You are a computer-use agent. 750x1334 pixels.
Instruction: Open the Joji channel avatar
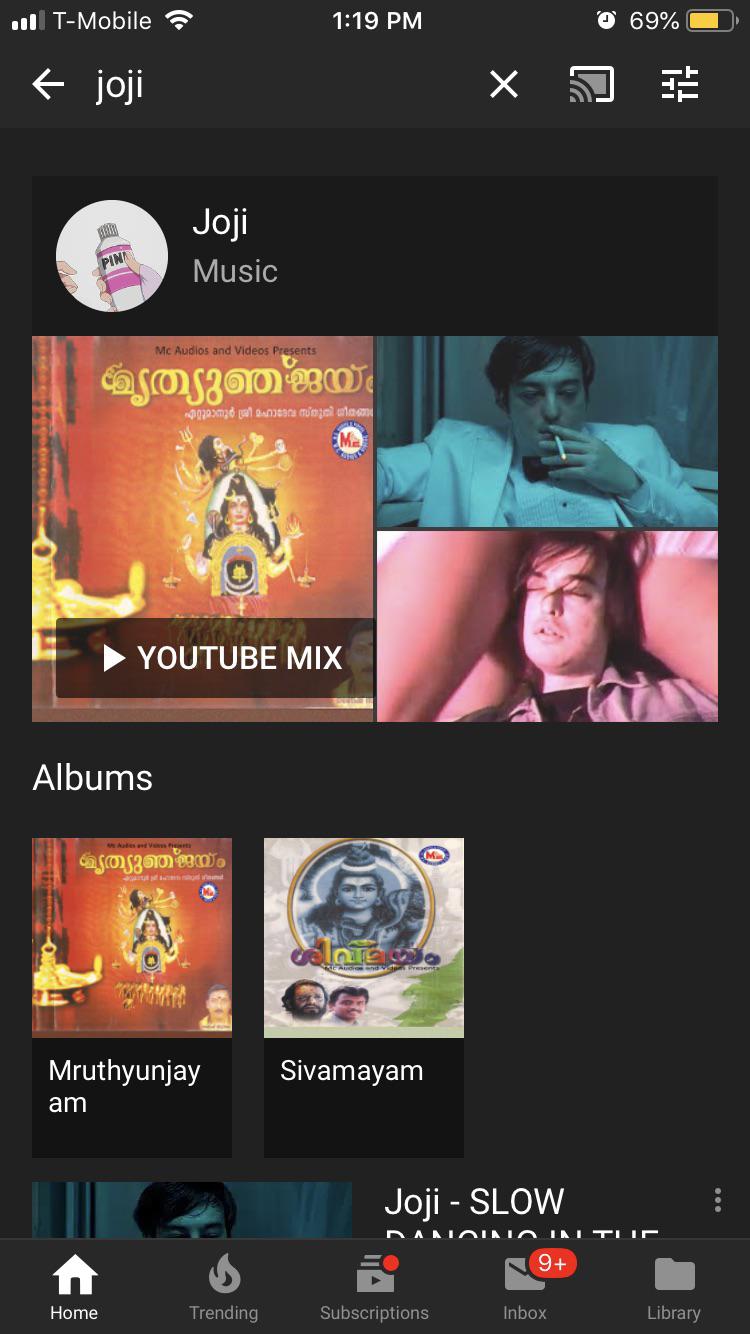pyautogui.click(x=111, y=256)
